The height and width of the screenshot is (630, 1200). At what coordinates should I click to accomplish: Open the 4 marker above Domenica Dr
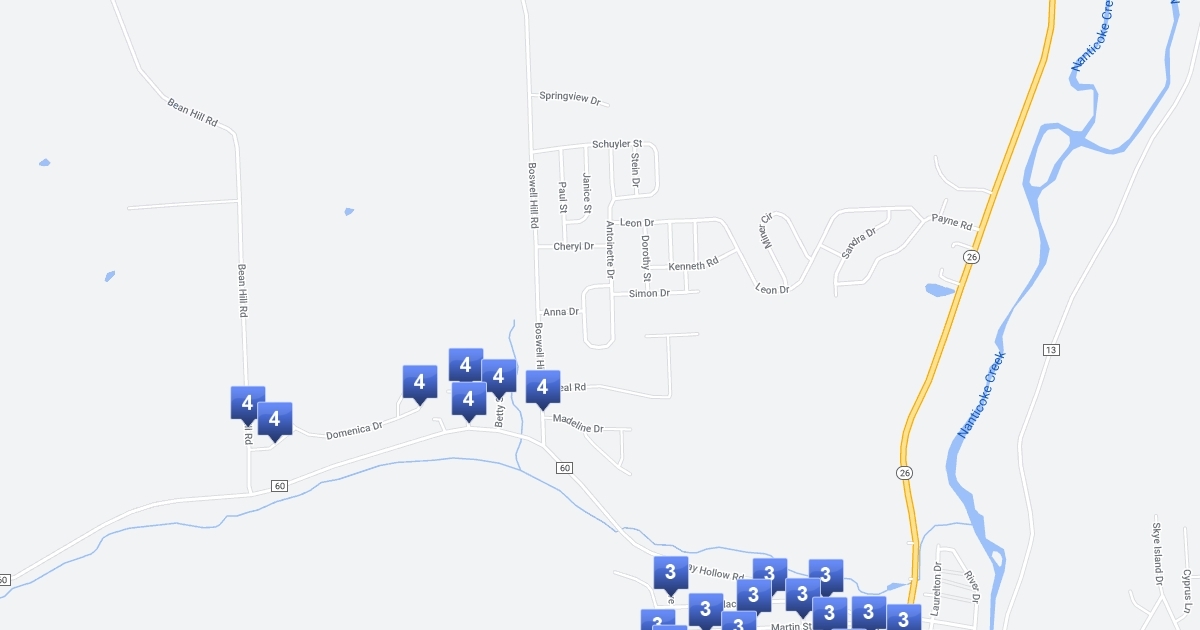420,382
